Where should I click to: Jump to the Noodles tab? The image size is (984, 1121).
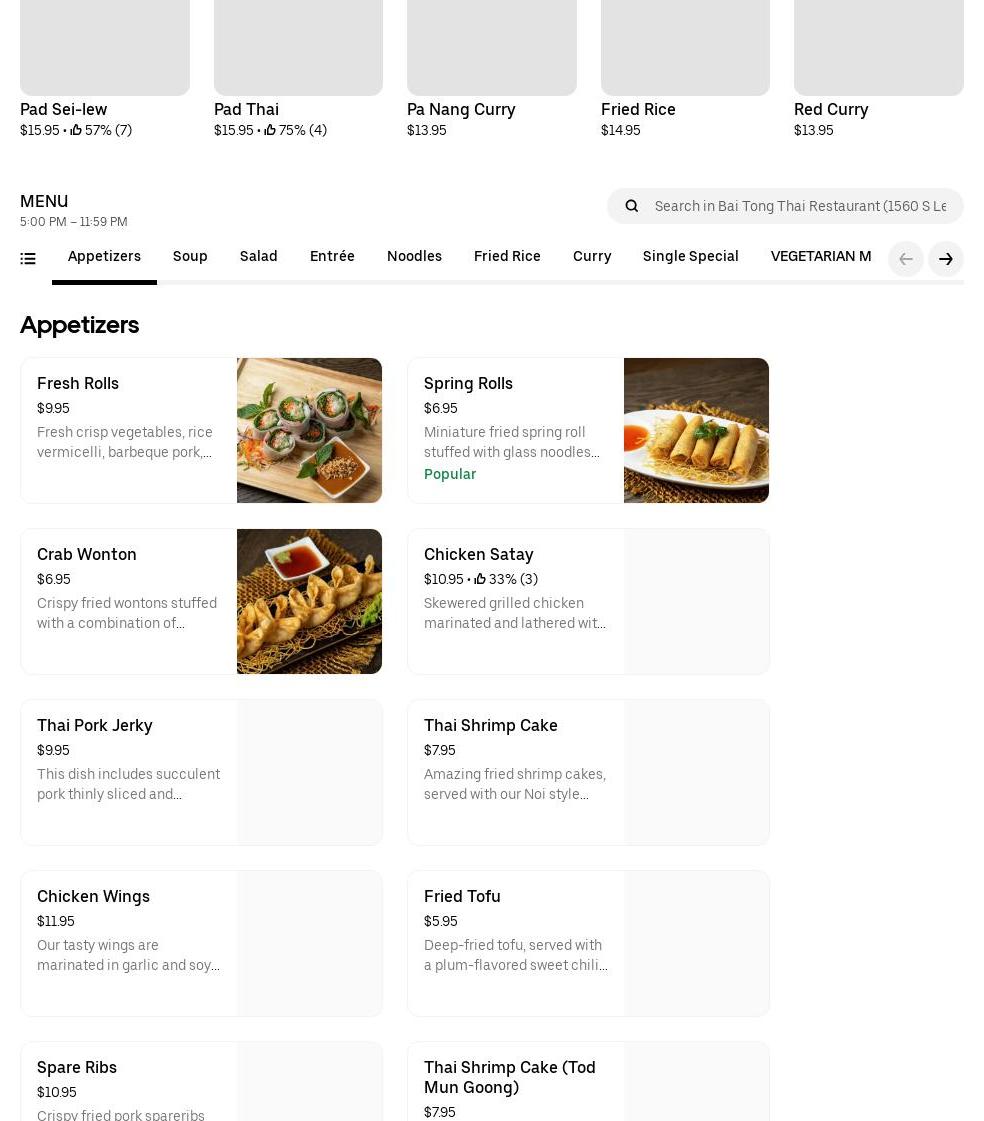point(414,257)
